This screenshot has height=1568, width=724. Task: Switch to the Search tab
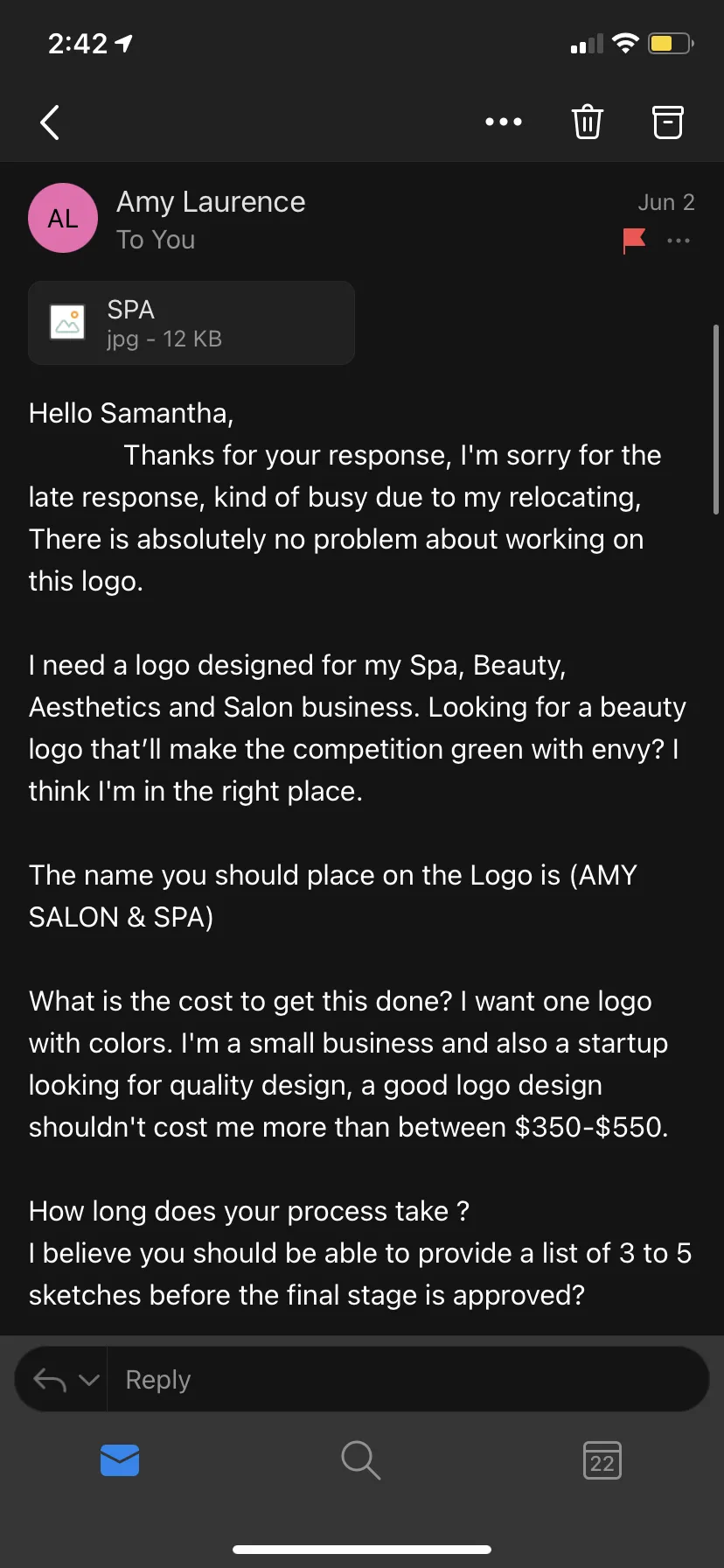(360, 1460)
